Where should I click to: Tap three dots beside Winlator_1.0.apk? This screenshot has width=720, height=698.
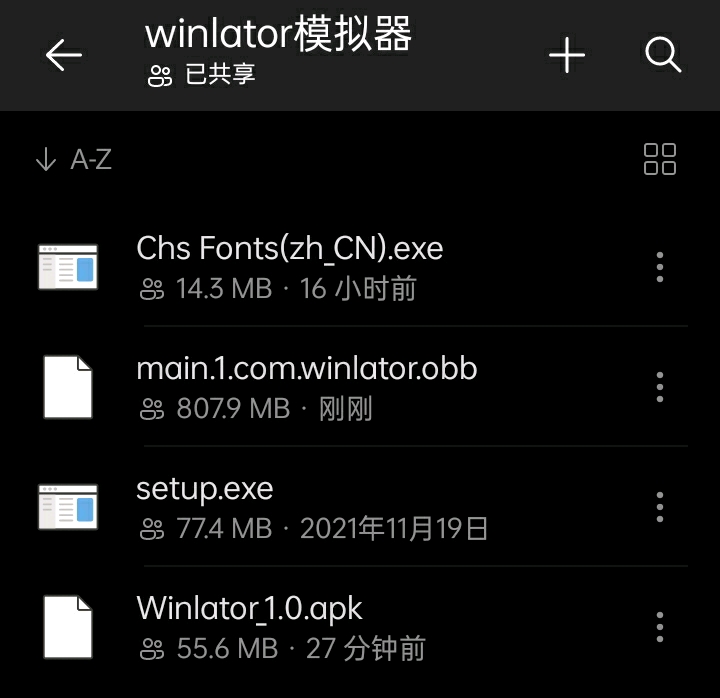(660, 627)
